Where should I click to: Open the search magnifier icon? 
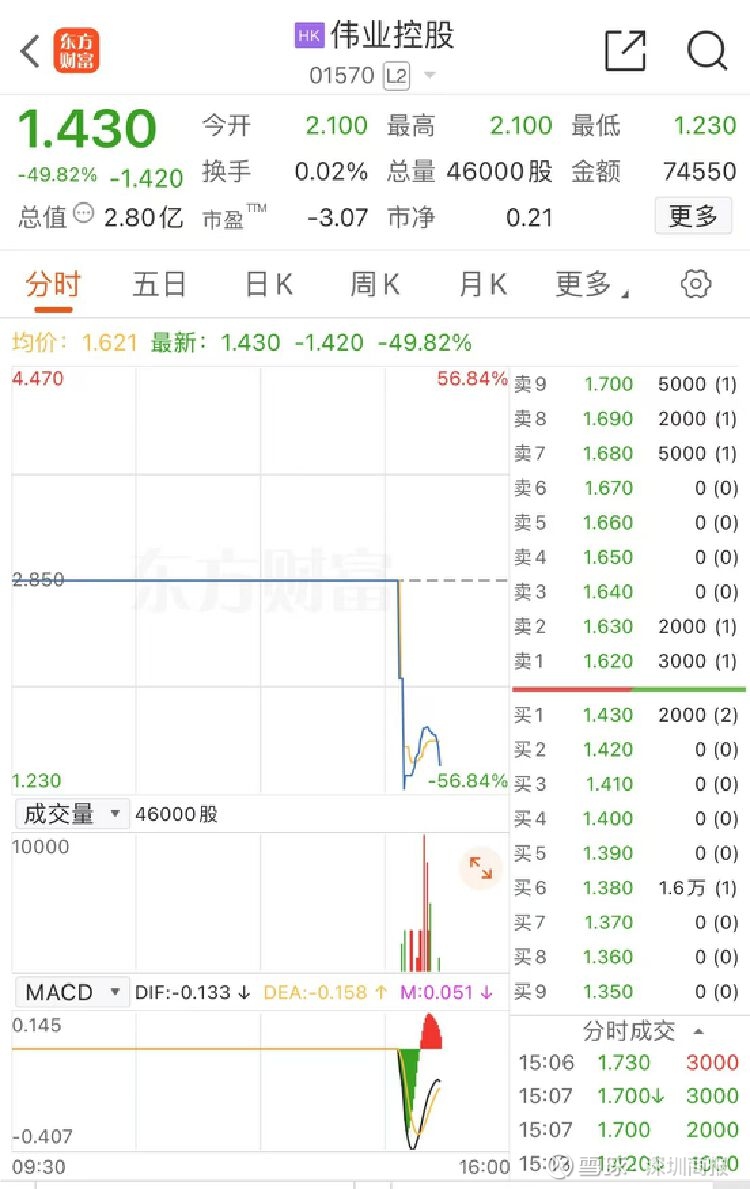coord(707,51)
